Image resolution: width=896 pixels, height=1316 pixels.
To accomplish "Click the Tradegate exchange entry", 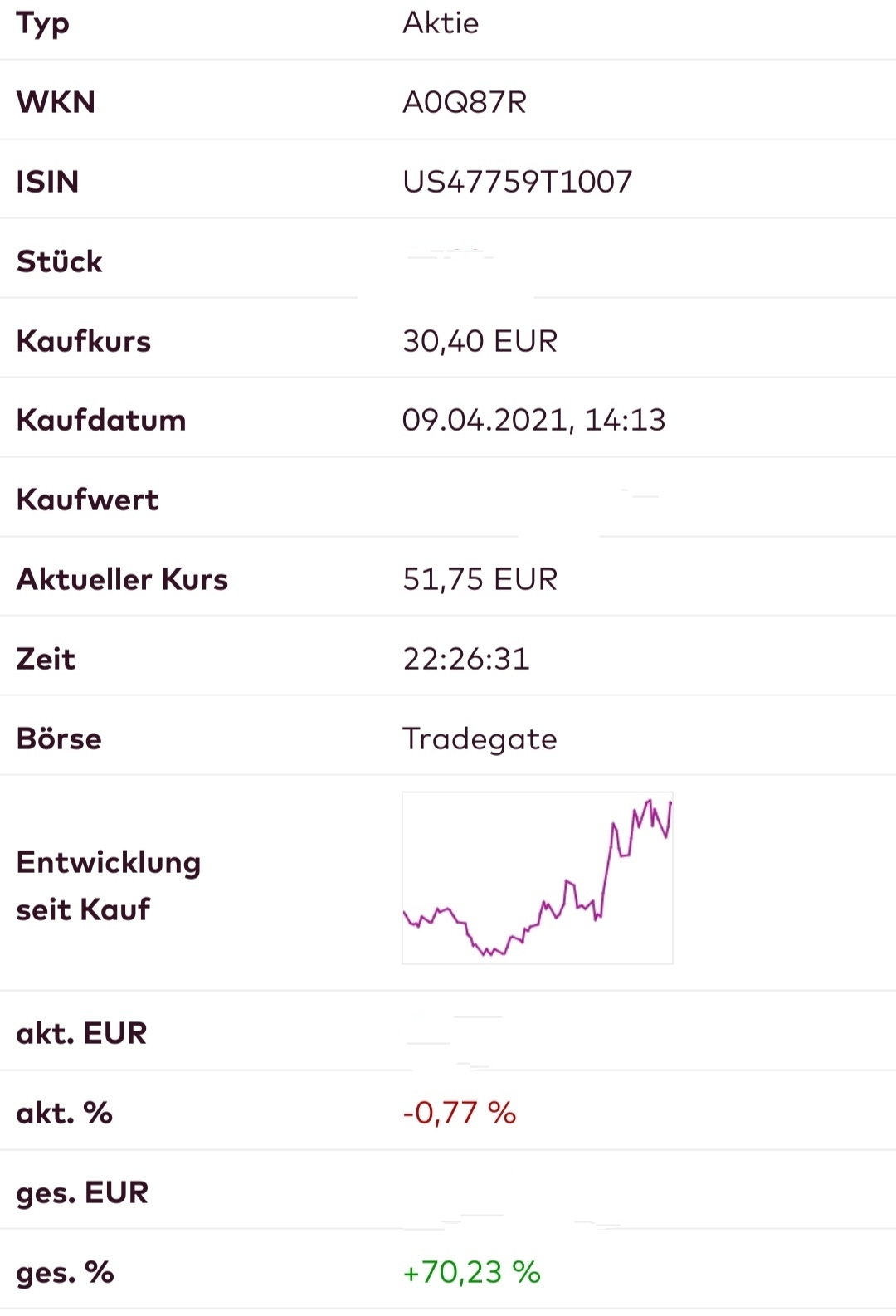I will click(x=480, y=738).
